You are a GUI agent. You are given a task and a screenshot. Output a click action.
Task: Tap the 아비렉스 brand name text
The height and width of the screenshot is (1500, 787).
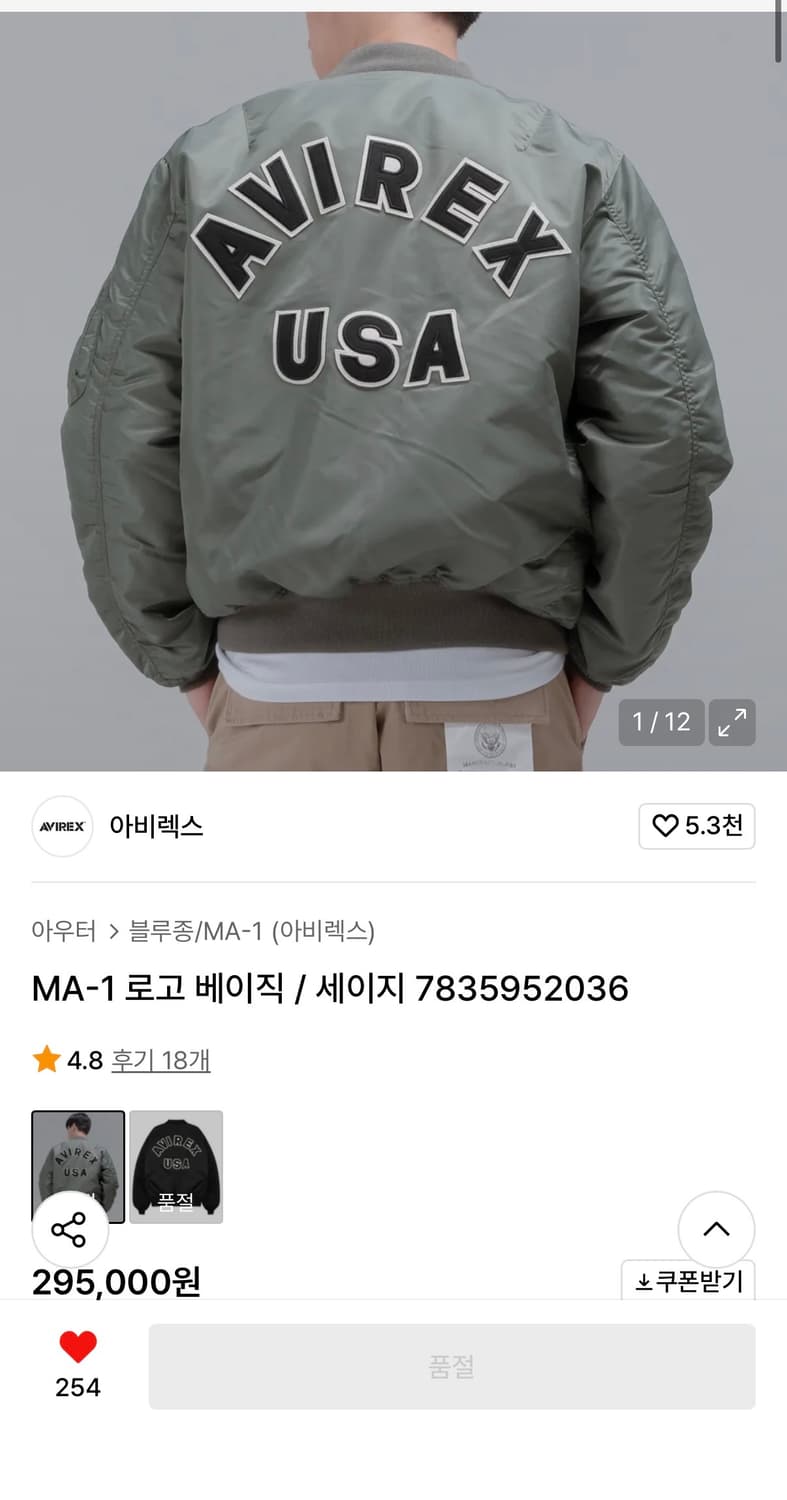pos(156,827)
